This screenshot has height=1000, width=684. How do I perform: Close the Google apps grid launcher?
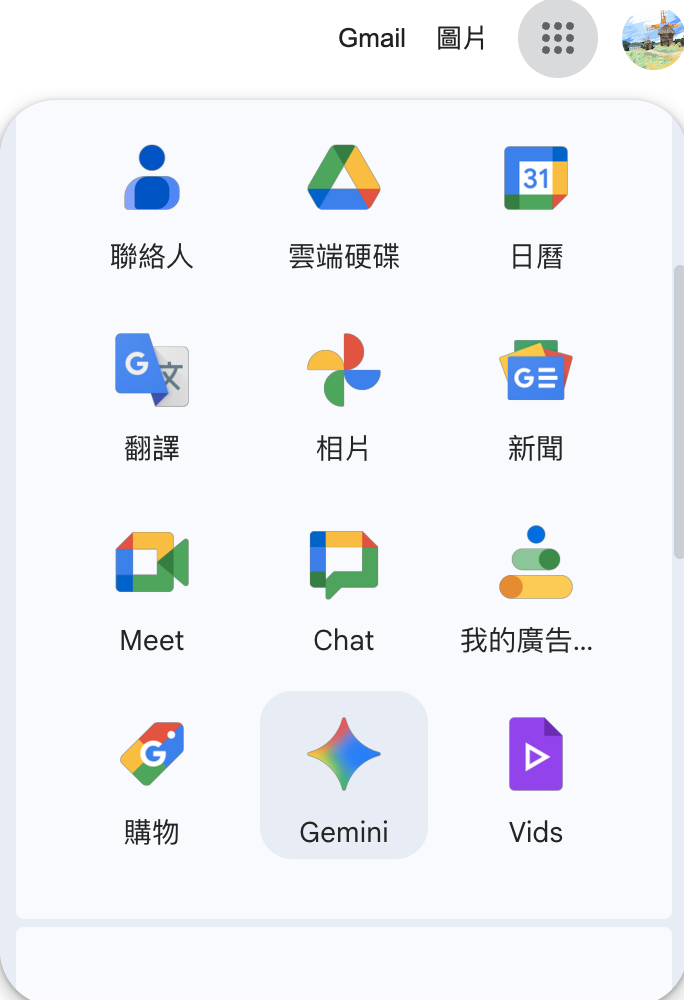tap(558, 39)
